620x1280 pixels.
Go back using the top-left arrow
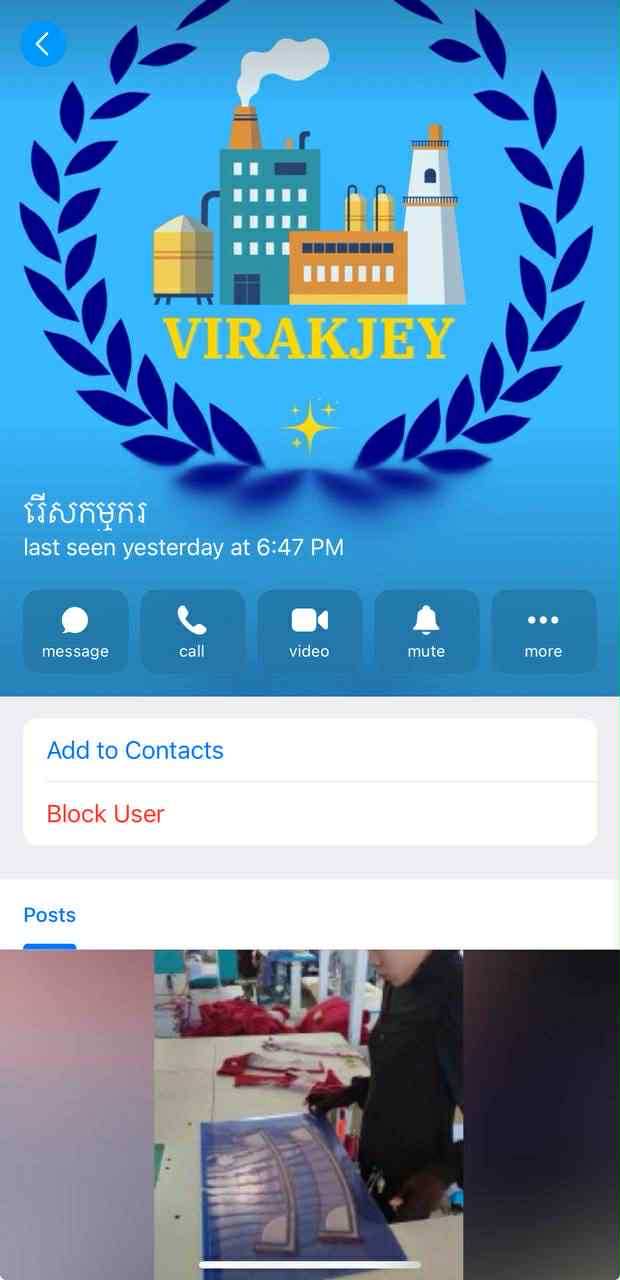tap(43, 44)
